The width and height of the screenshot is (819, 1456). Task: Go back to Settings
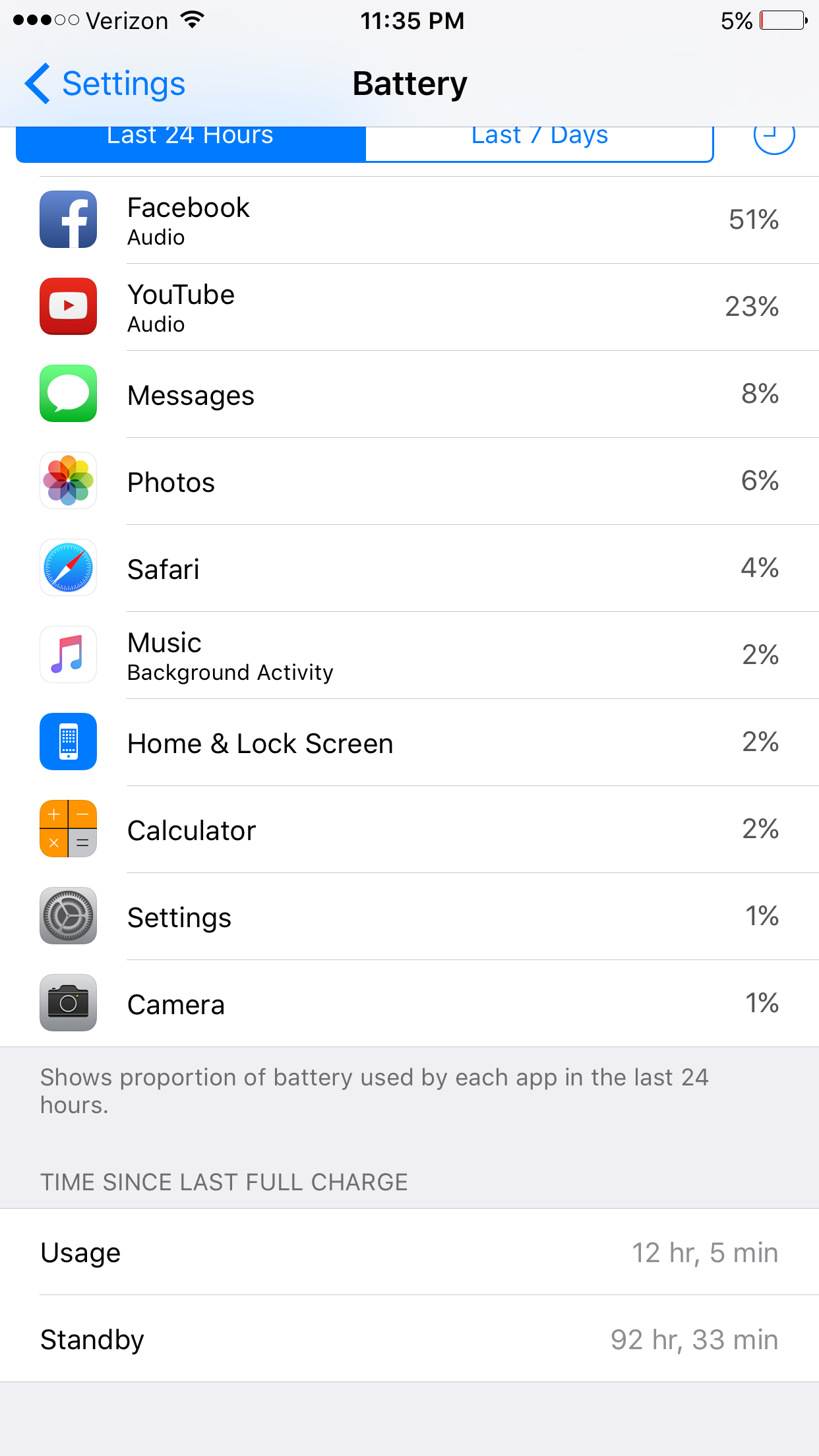point(106,84)
